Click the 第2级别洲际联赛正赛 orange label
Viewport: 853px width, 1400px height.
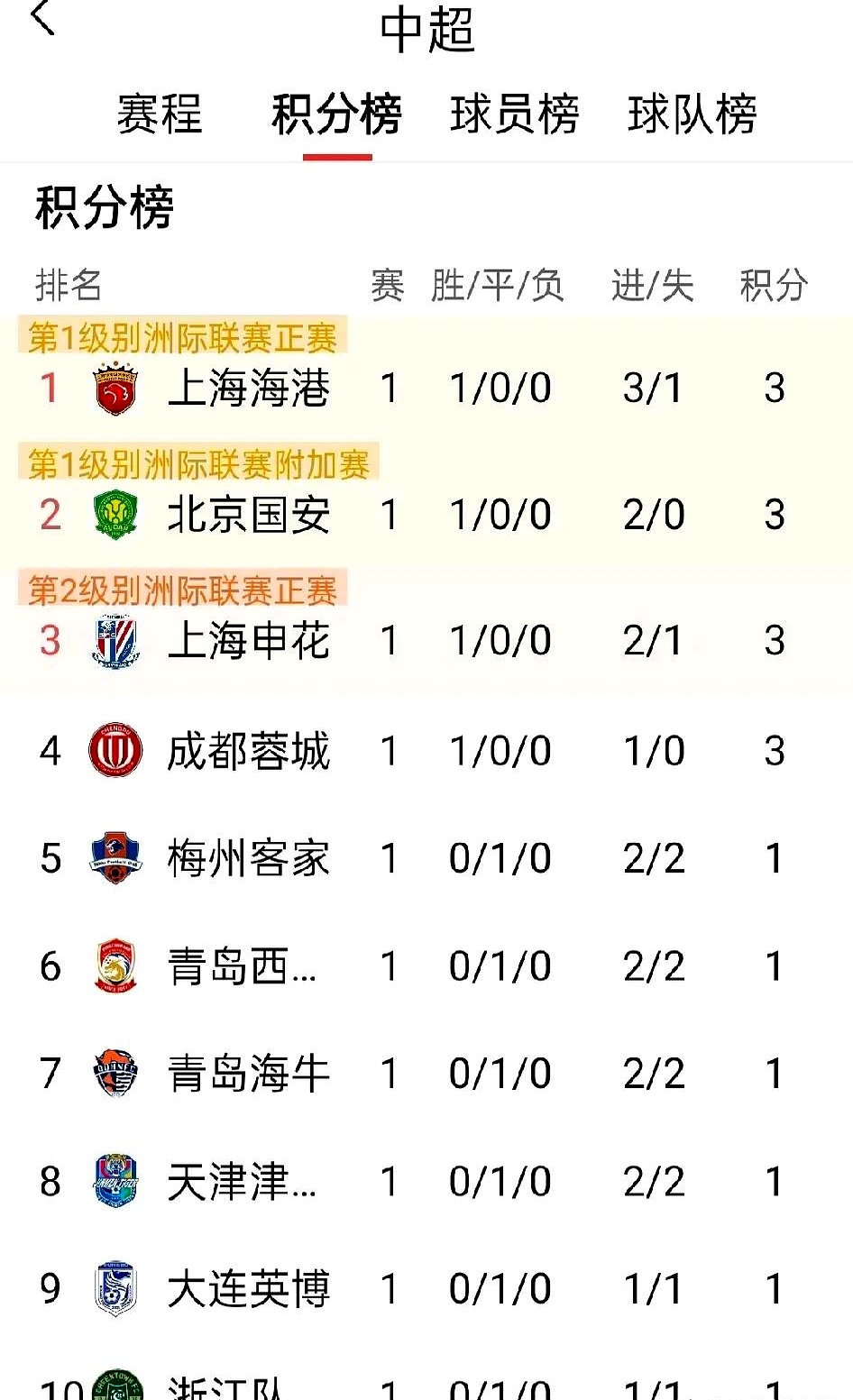[x=184, y=590]
